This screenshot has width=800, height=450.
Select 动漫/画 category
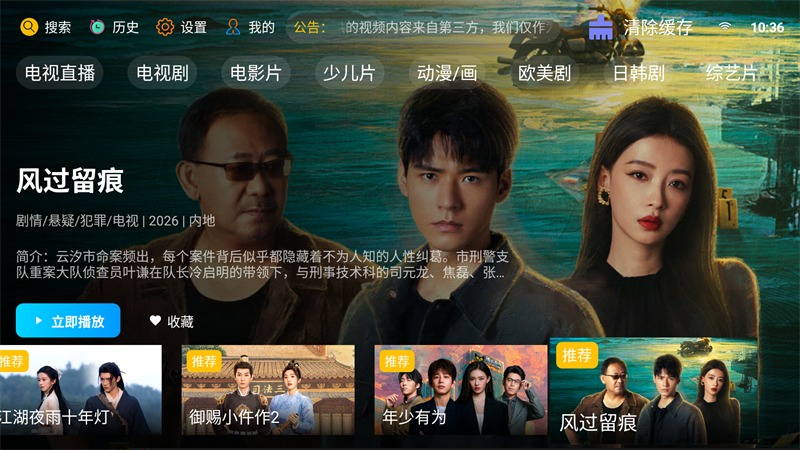[x=447, y=73]
